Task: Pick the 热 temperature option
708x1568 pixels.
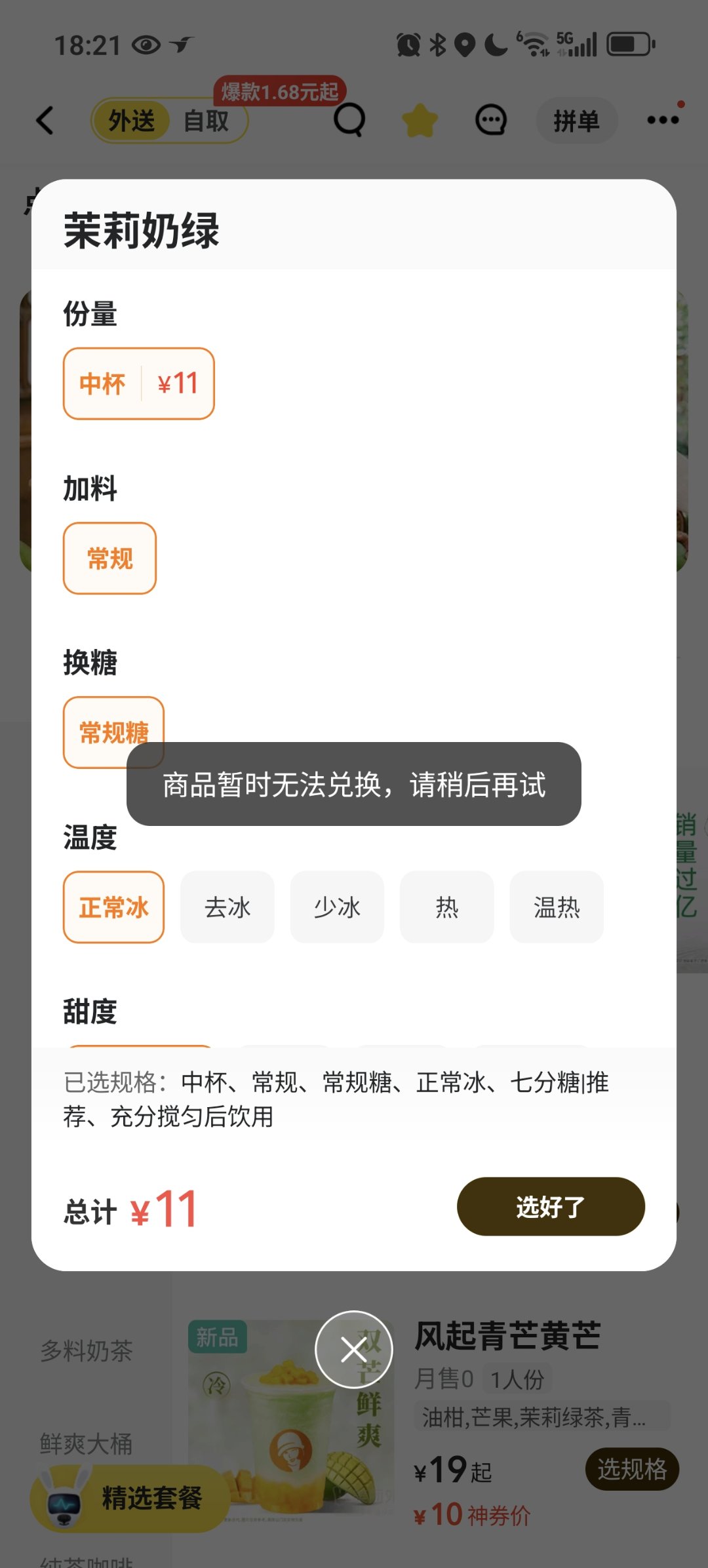Action: pos(447,907)
